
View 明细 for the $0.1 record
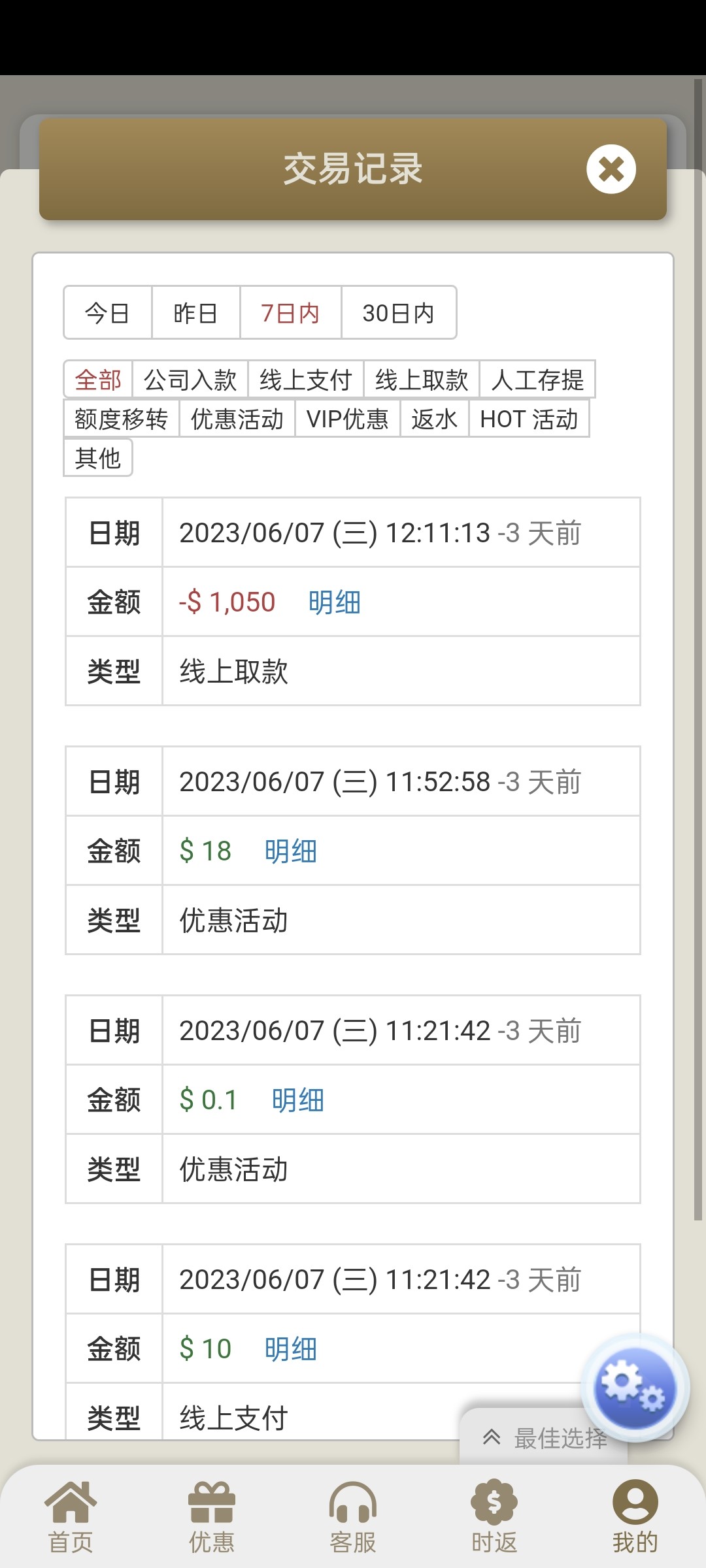tap(297, 1100)
